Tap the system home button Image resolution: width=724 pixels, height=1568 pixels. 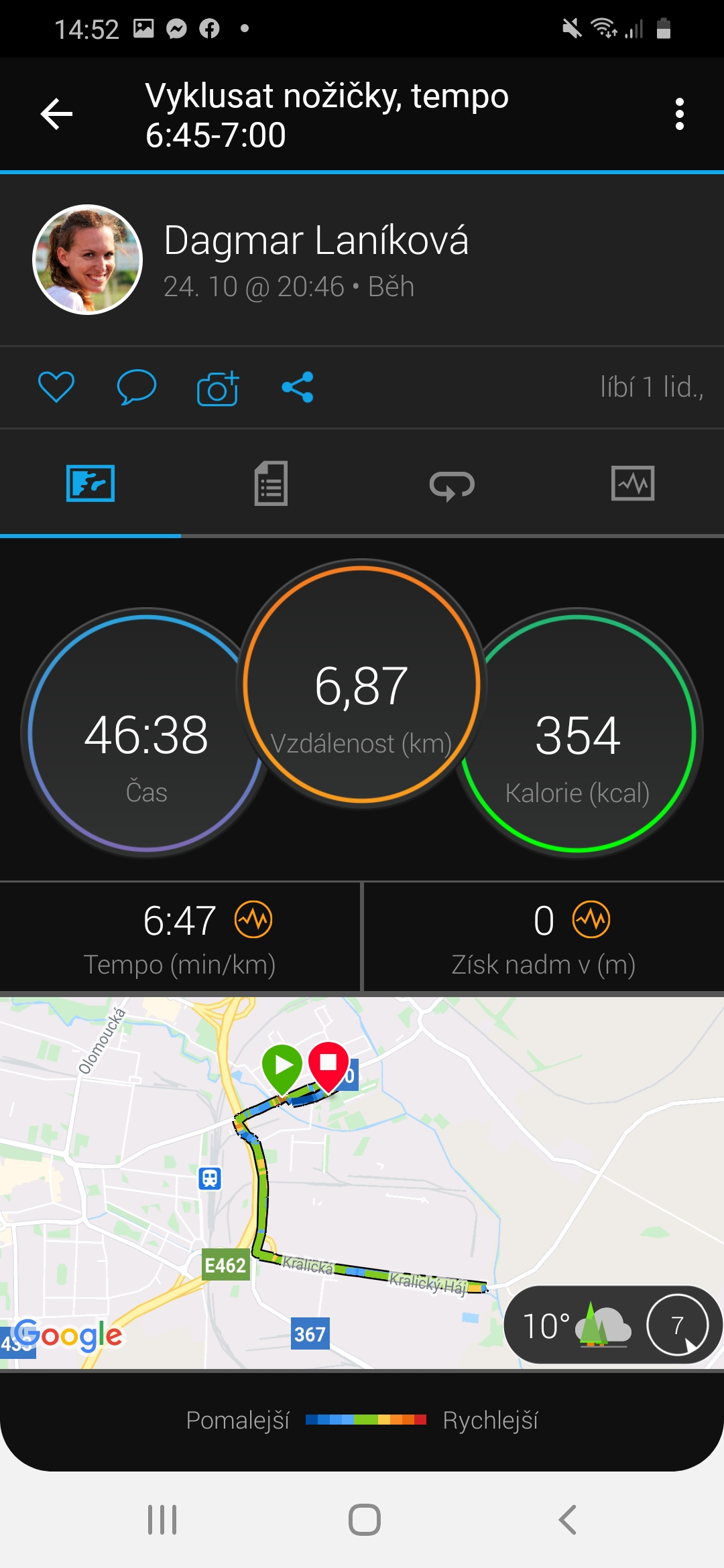[365, 1520]
